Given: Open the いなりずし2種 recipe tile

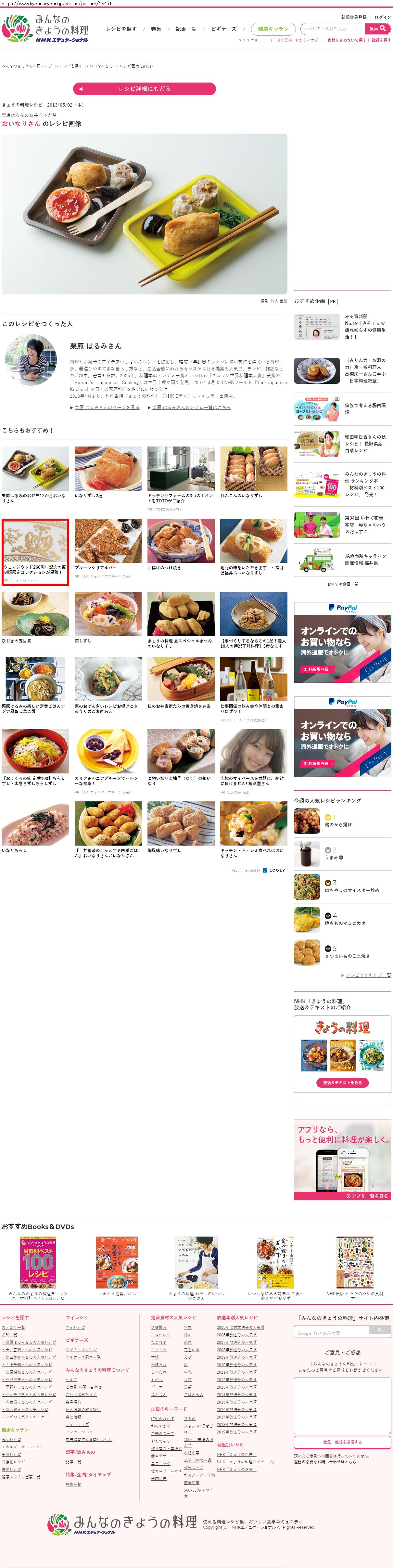Looking at the screenshot, I should [x=108, y=472].
